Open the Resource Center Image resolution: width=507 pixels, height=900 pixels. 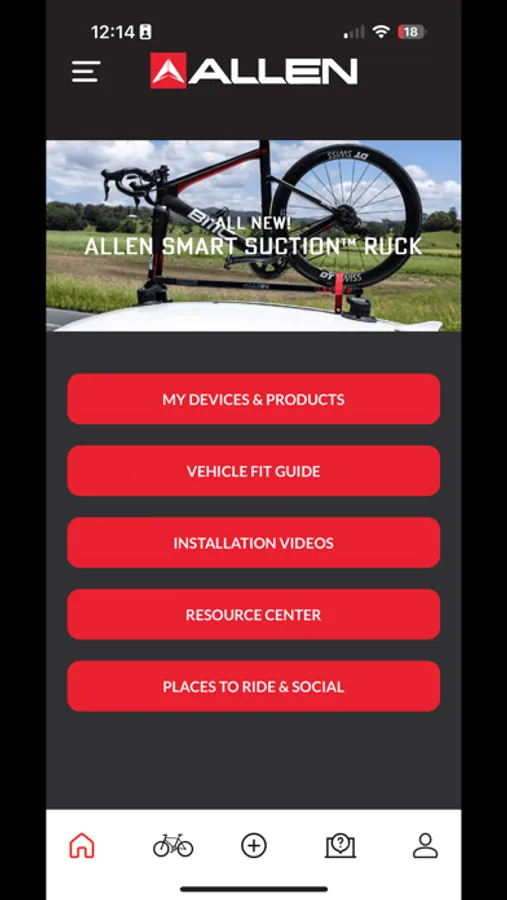tap(254, 614)
